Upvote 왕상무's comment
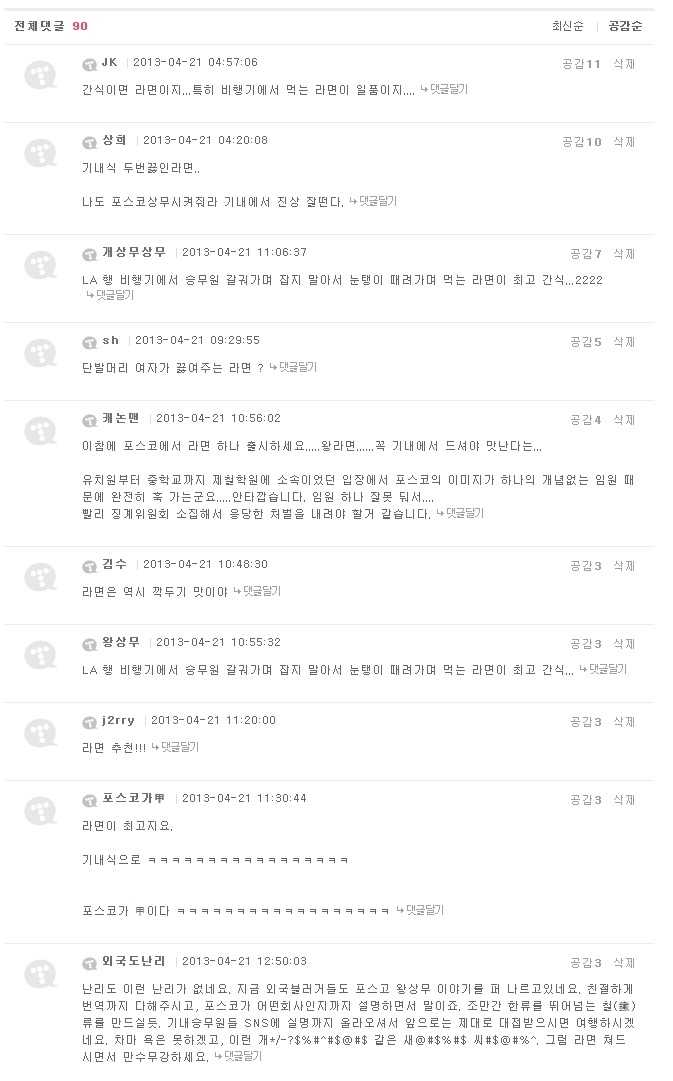Viewport: 673px width, 1081px height. point(584,643)
